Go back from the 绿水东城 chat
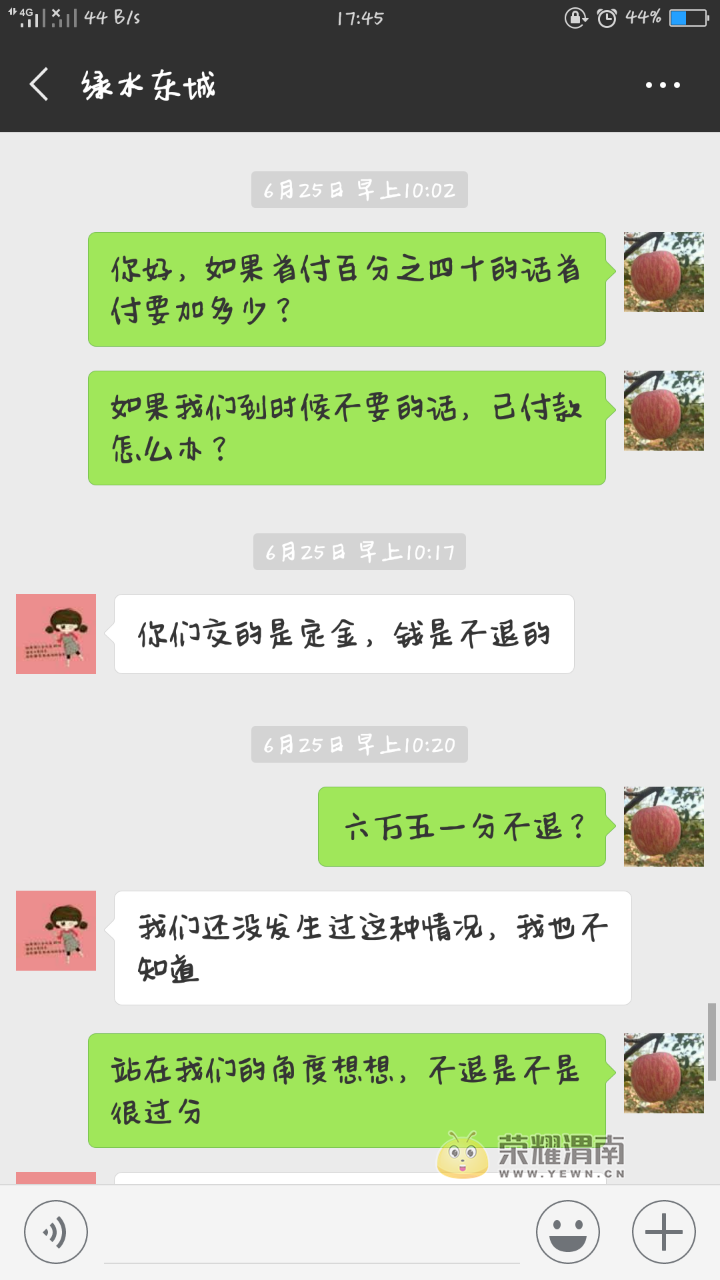This screenshot has width=720, height=1280. tap(39, 85)
